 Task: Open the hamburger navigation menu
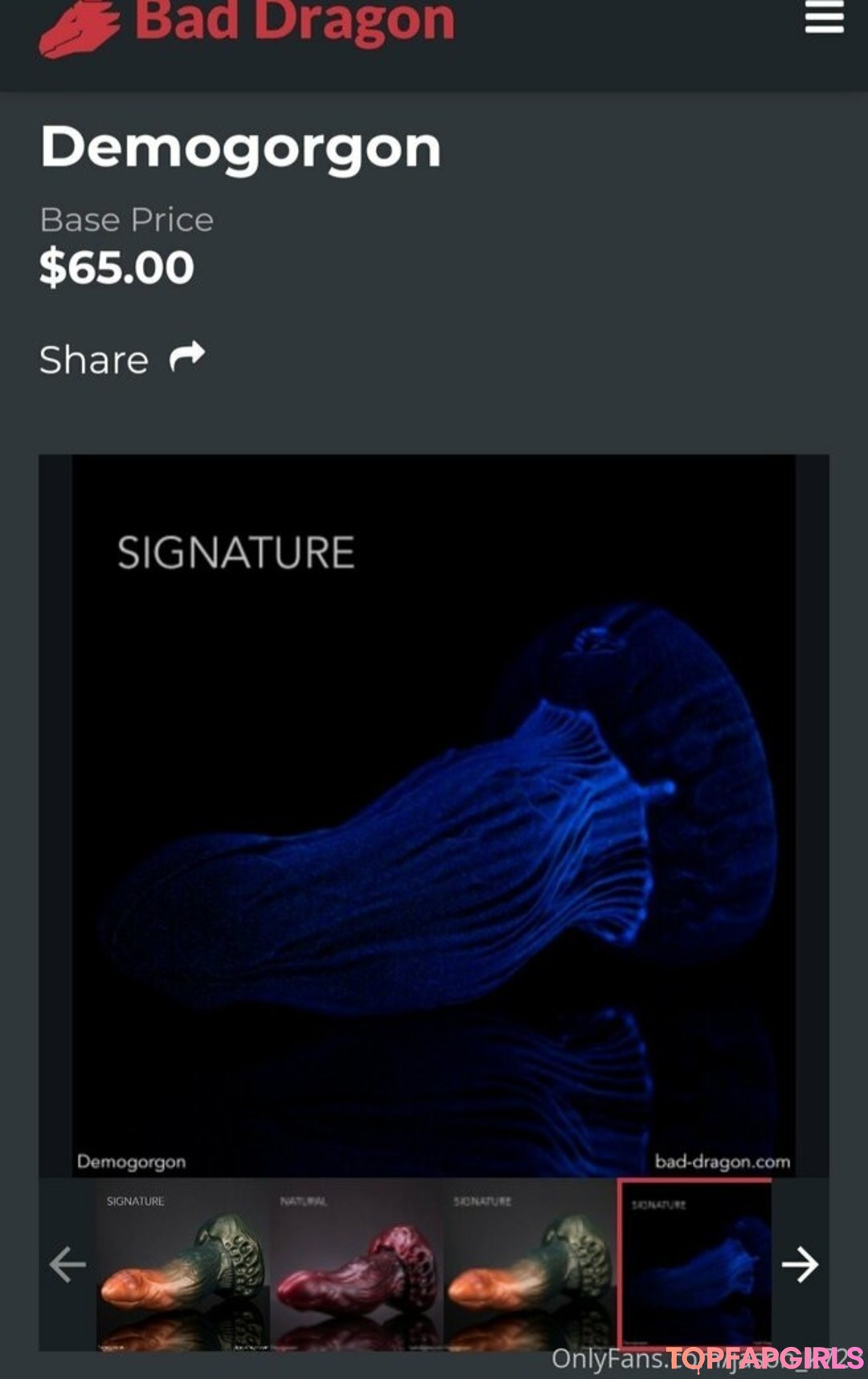coord(824,17)
